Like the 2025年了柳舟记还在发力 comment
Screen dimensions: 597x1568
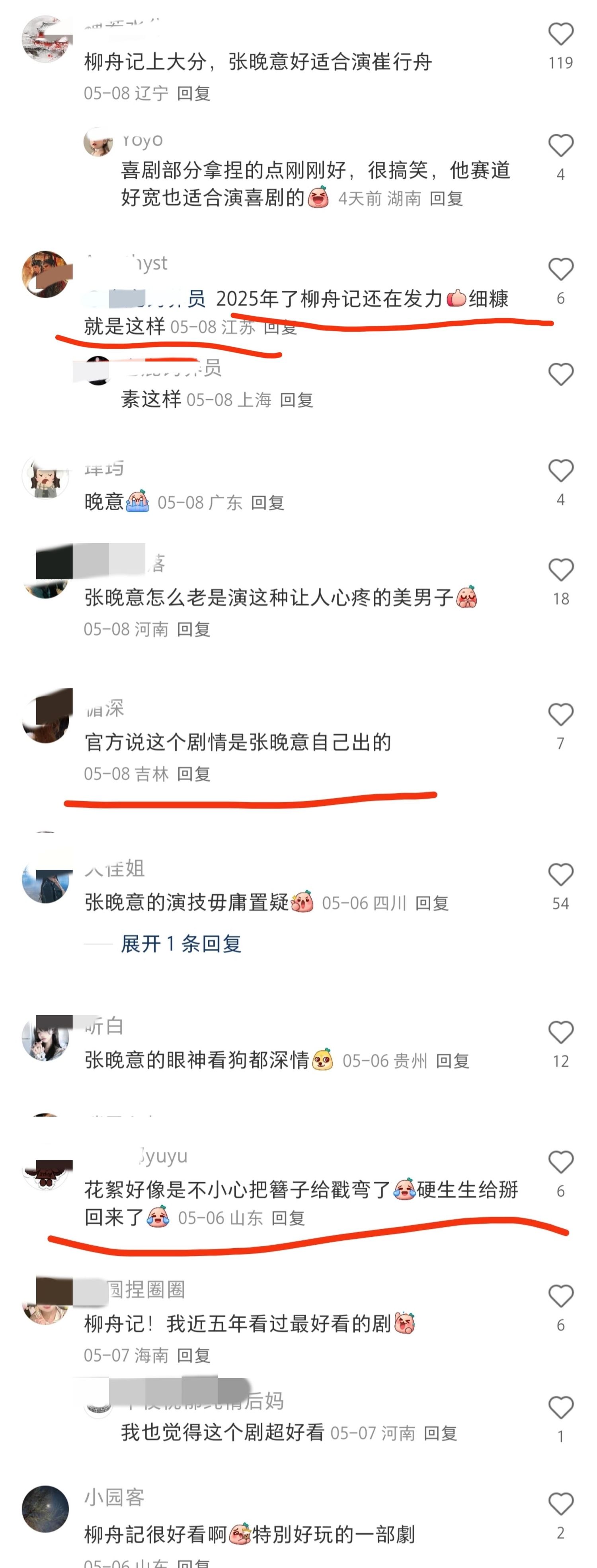[560, 270]
